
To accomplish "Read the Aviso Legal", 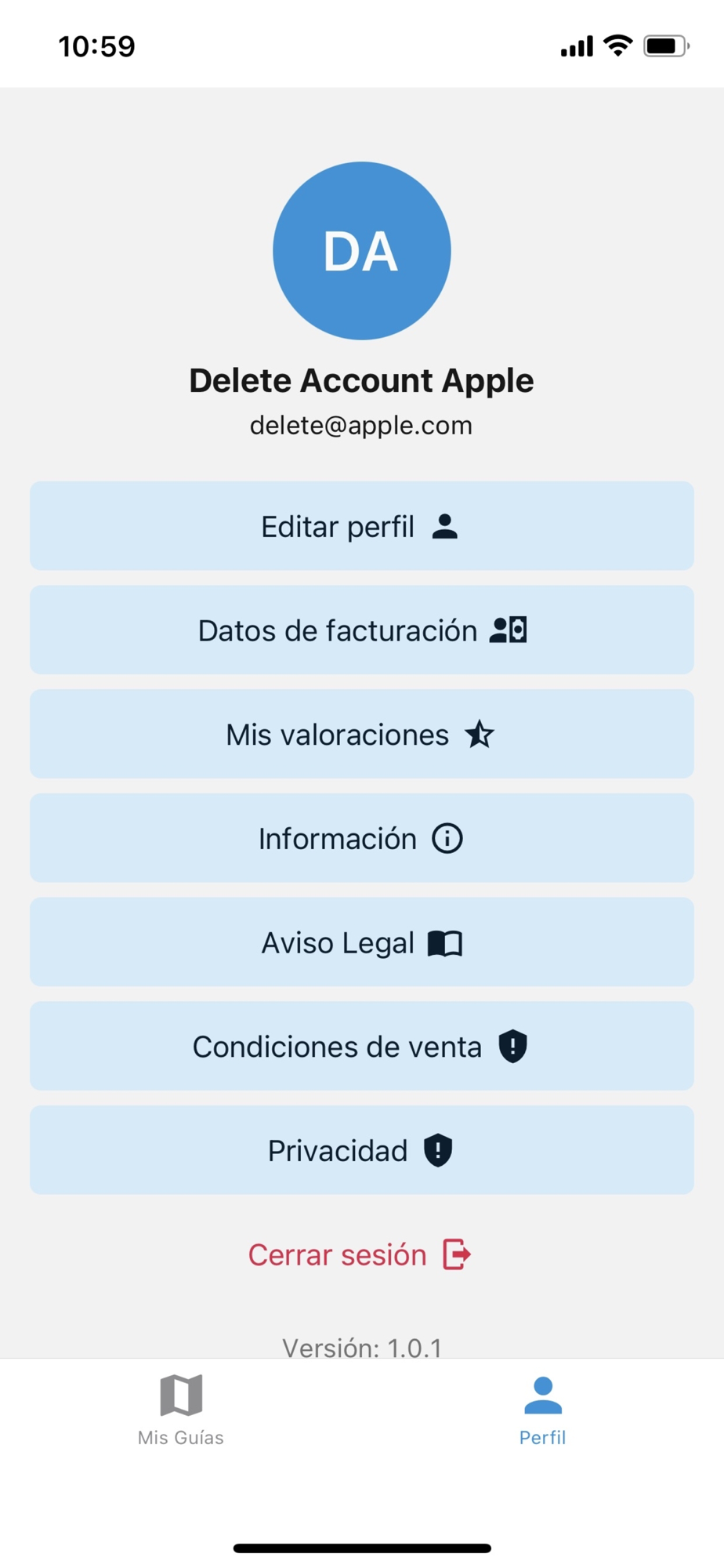I will pyautogui.click(x=361, y=942).
